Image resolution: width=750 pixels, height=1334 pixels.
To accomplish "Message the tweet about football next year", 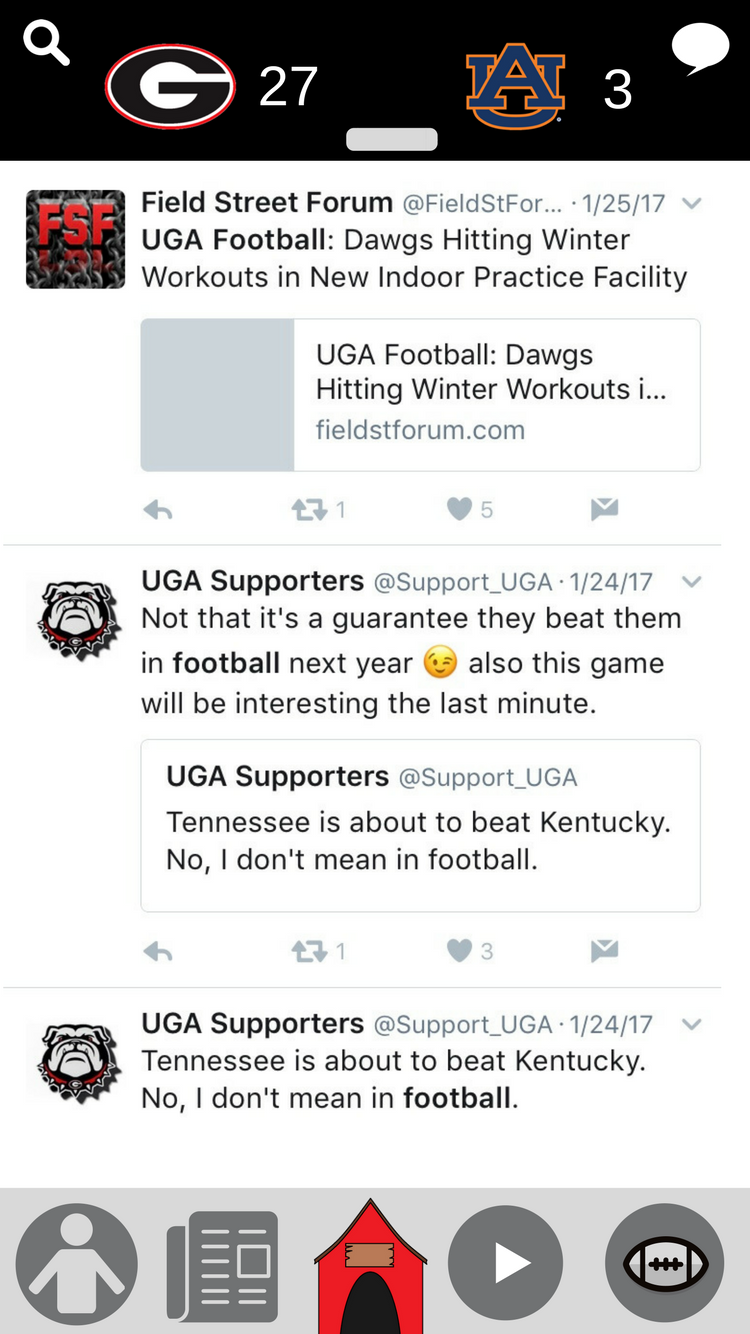I will click(x=604, y=951).
